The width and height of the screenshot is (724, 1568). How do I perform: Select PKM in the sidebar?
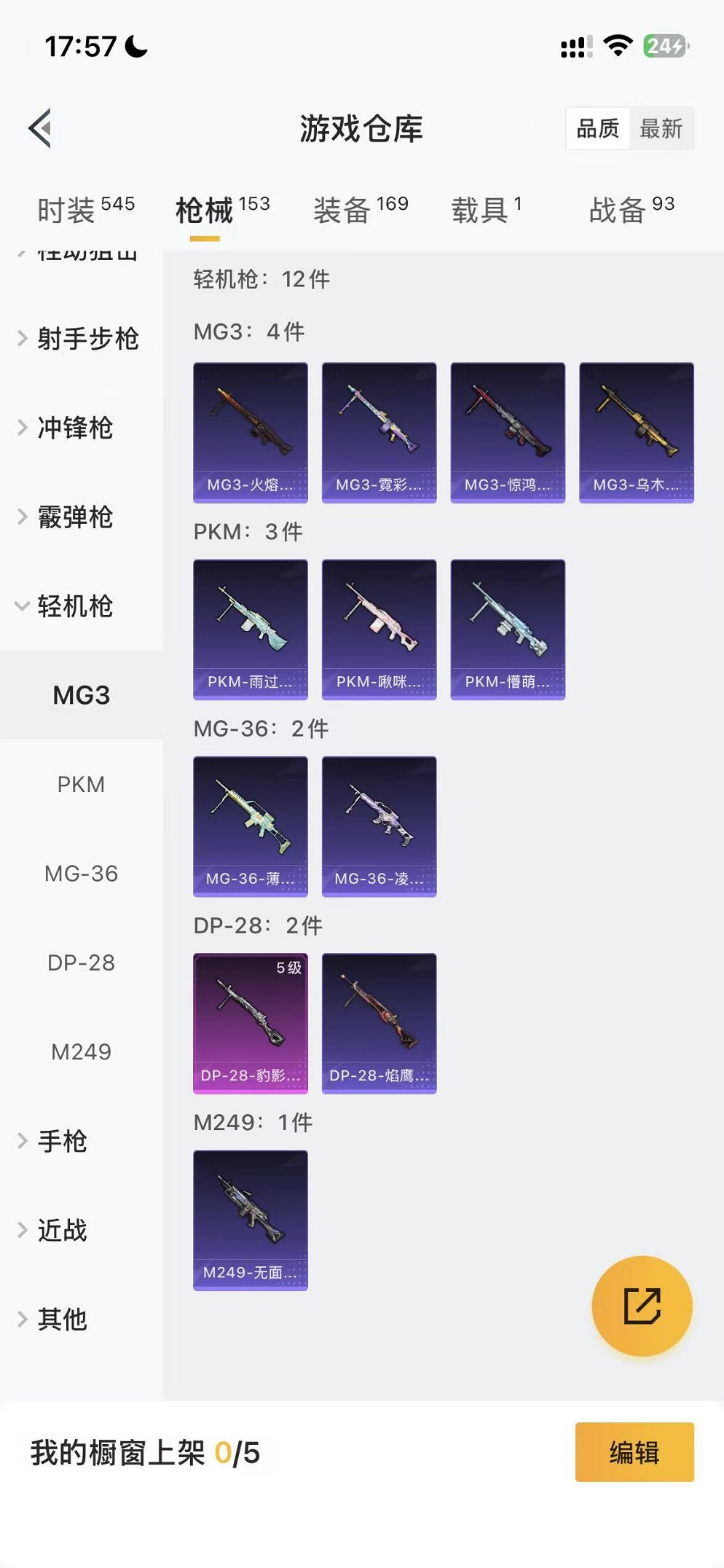click(x=81, y=785)
